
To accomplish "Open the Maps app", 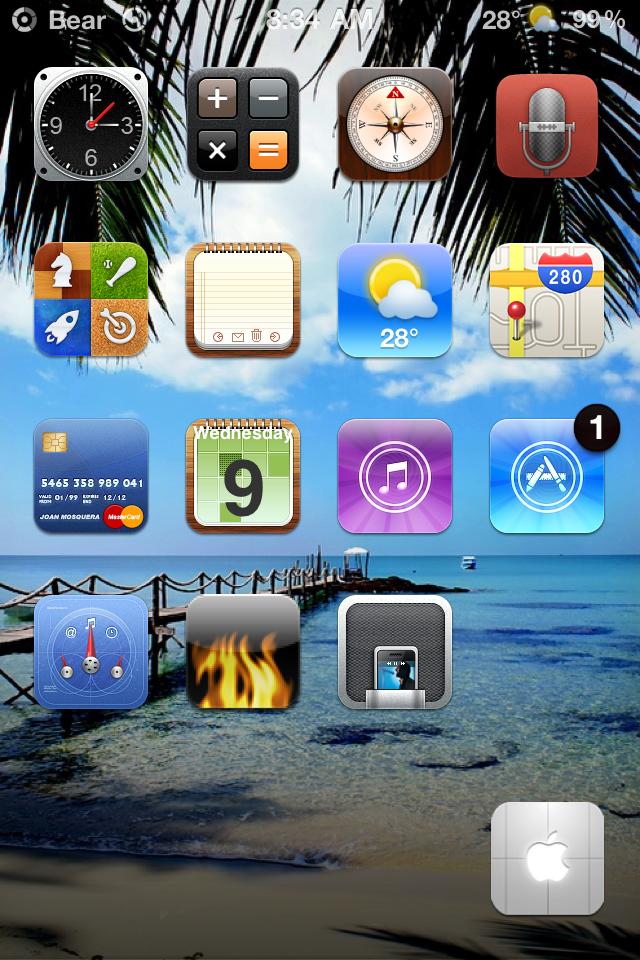I will tap(547, 300).
